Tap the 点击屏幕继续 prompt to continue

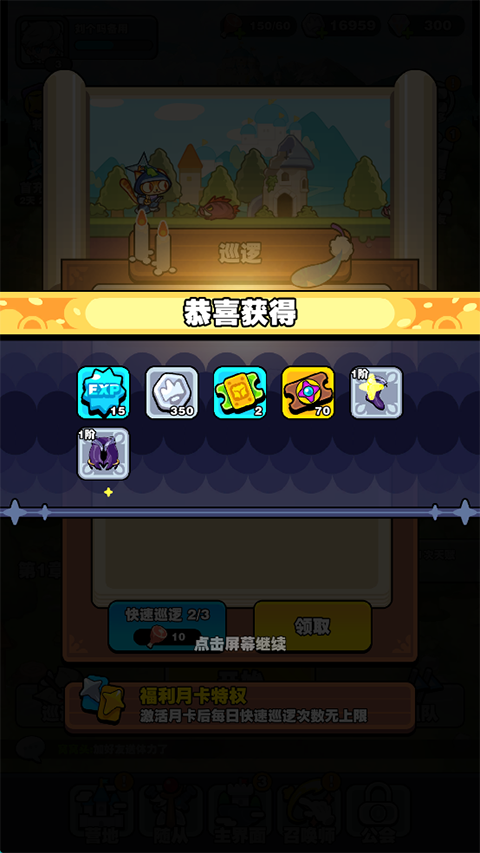click(x=240, y=644)
